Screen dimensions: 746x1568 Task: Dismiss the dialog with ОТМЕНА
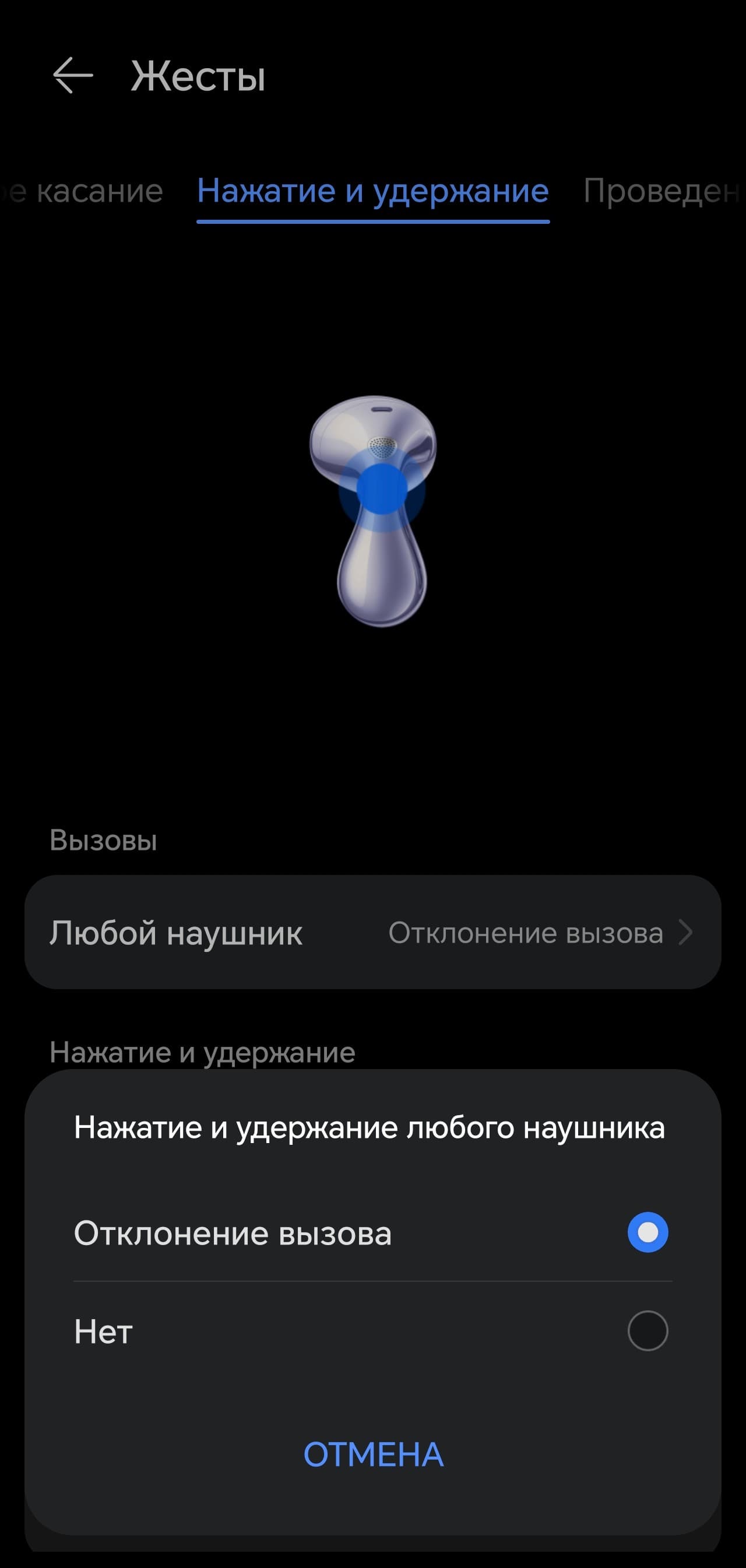tap(373, 1455)
